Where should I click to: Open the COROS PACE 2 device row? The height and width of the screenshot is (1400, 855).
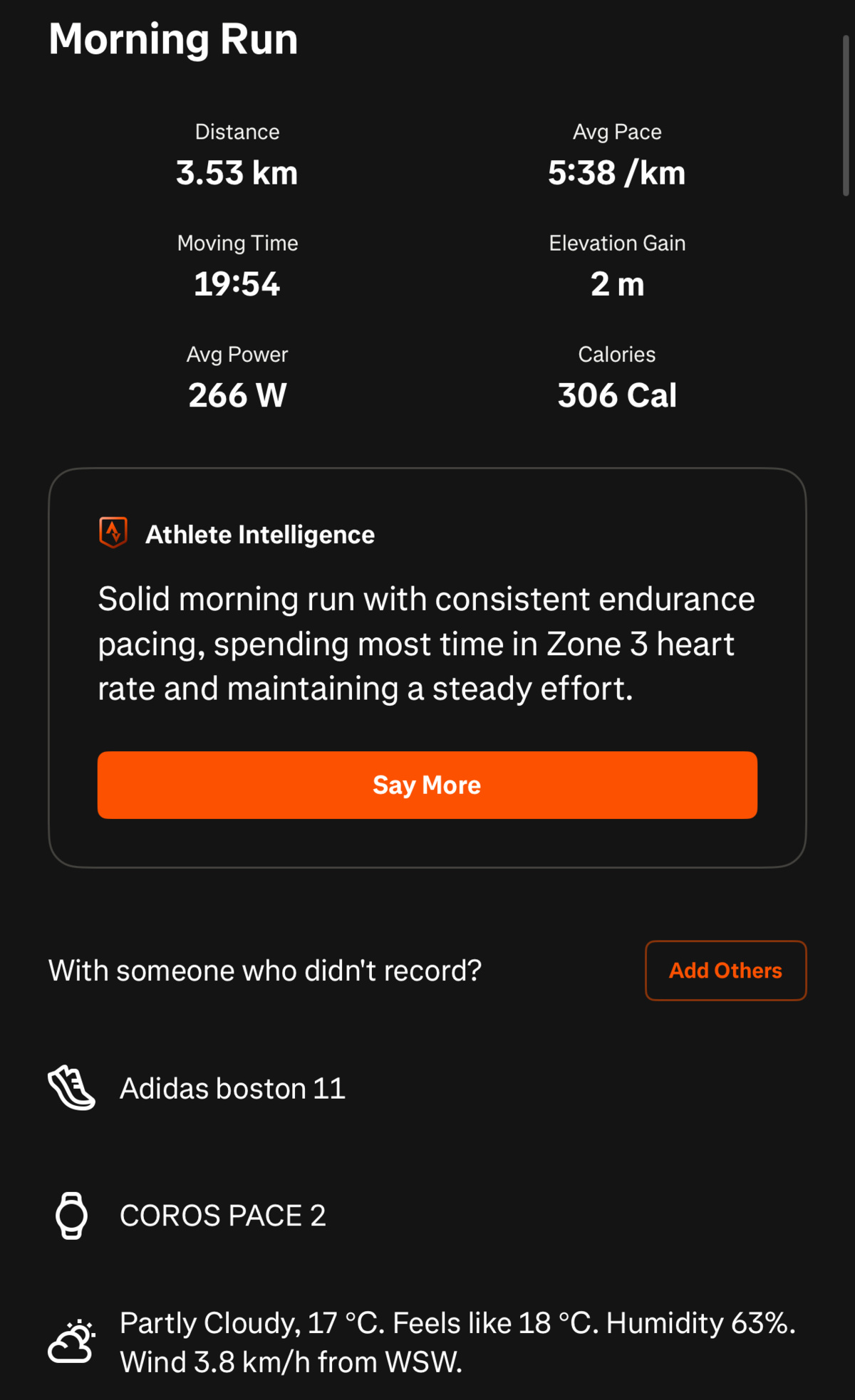tap(222, 1215)
